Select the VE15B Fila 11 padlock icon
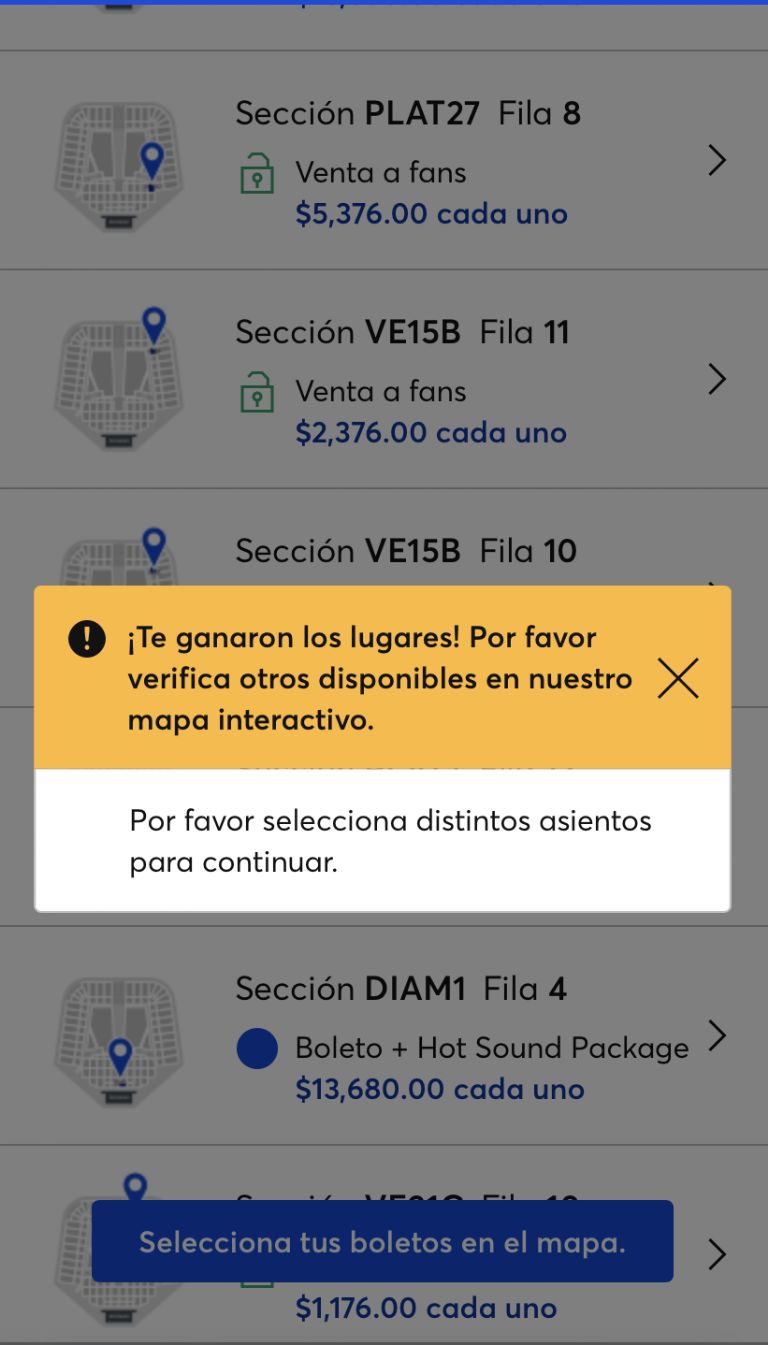The height and width of the screenshot is (1345, 768). 258,391
